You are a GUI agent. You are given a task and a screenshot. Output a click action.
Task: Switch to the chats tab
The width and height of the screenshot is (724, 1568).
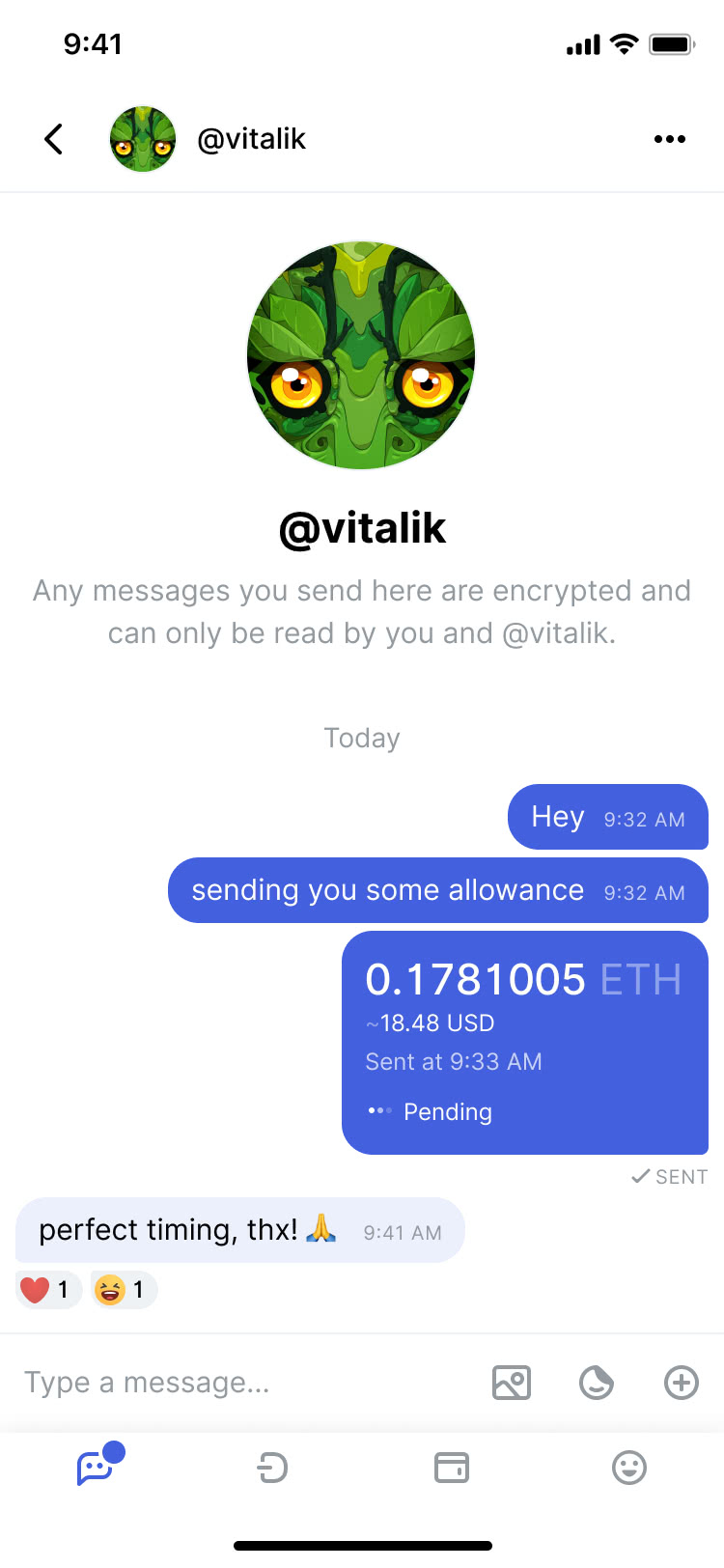tap(95, 1469)
